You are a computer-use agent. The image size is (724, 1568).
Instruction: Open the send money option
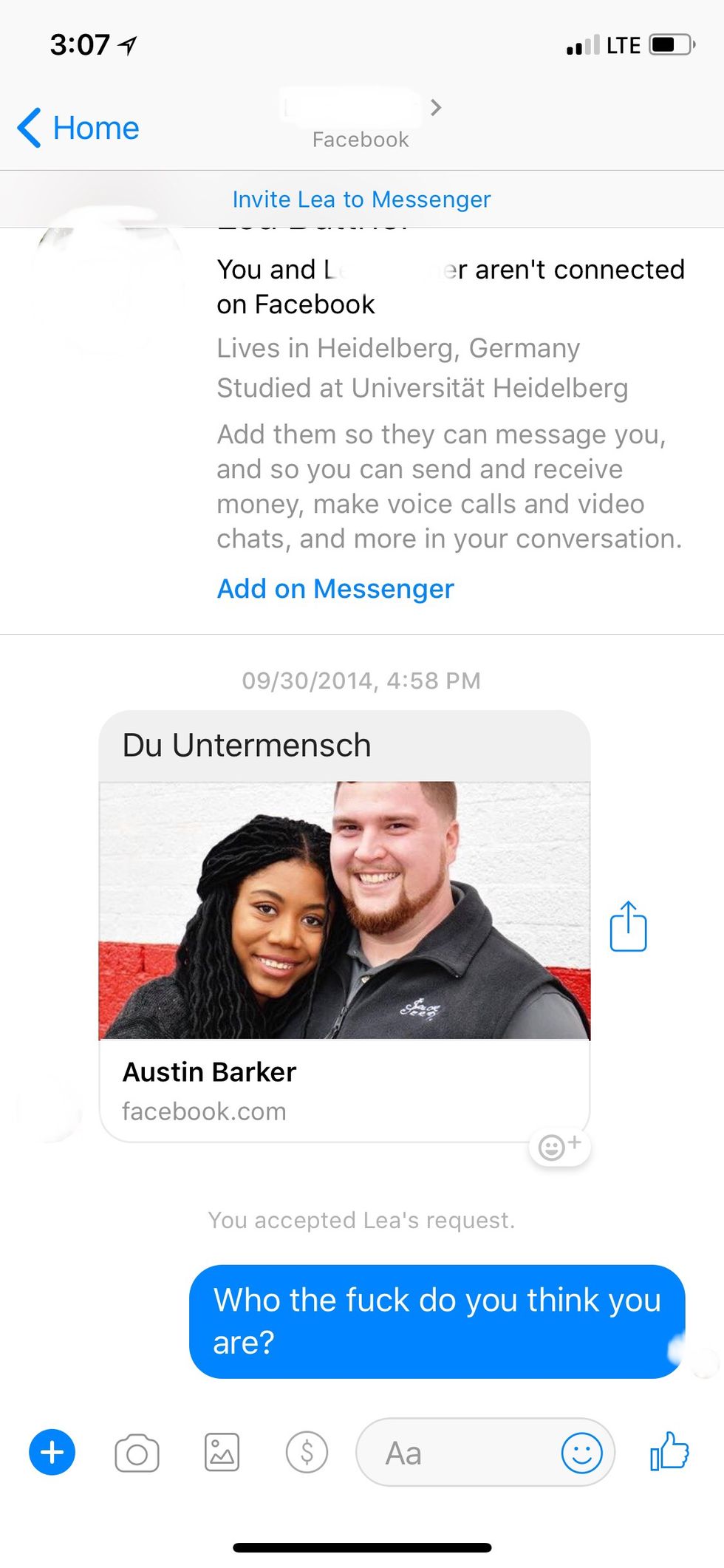pos(307,1453)
